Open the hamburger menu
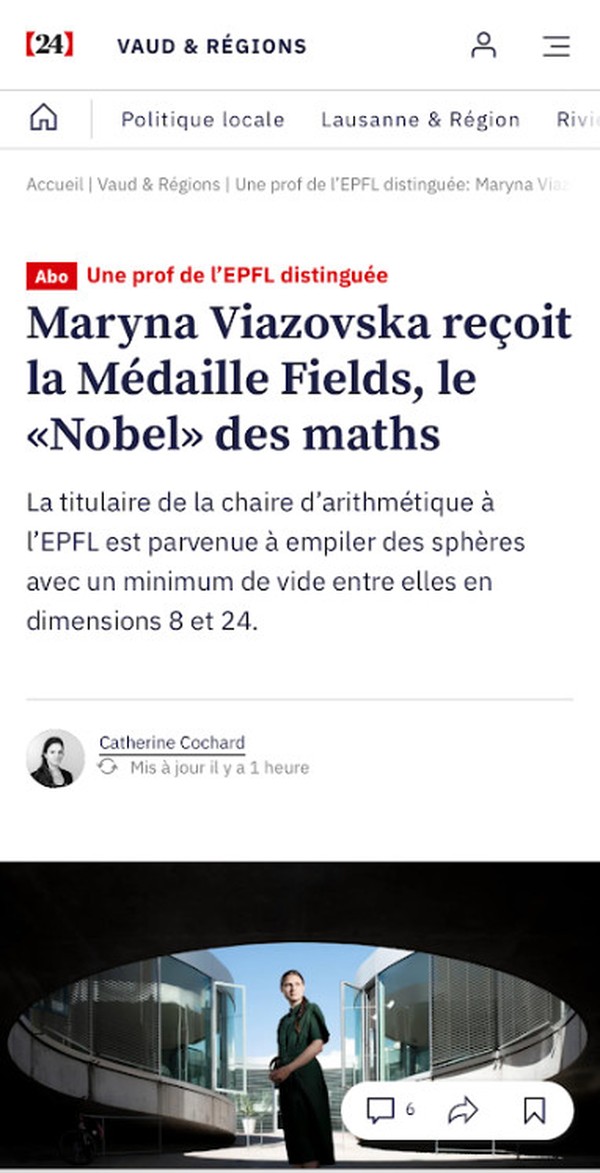Image resolution: width=600 pixels, height=1173 pixels. click(556, 46)
